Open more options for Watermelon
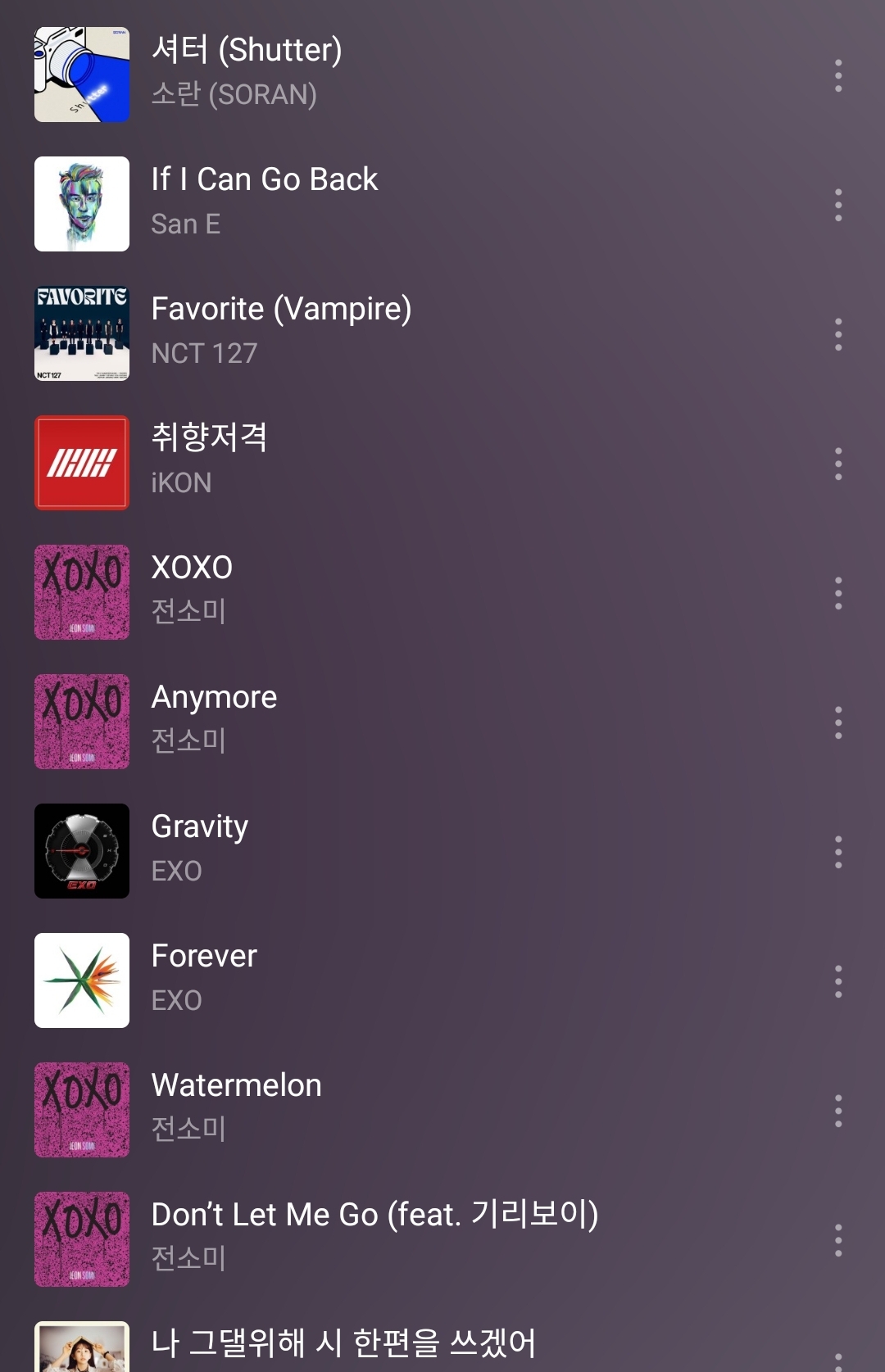The image size is (885, 1372). pos(837,1111)
